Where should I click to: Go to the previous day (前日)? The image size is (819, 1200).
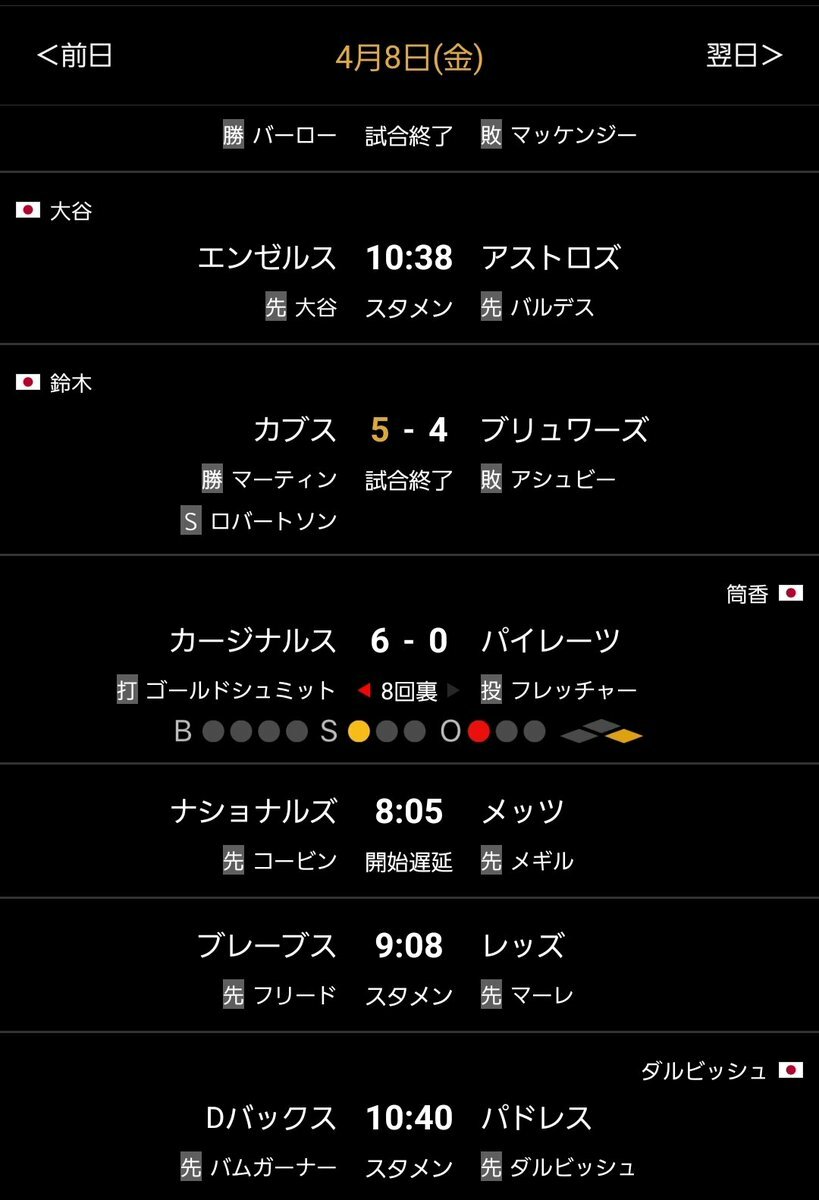click(x=74, y=56)
